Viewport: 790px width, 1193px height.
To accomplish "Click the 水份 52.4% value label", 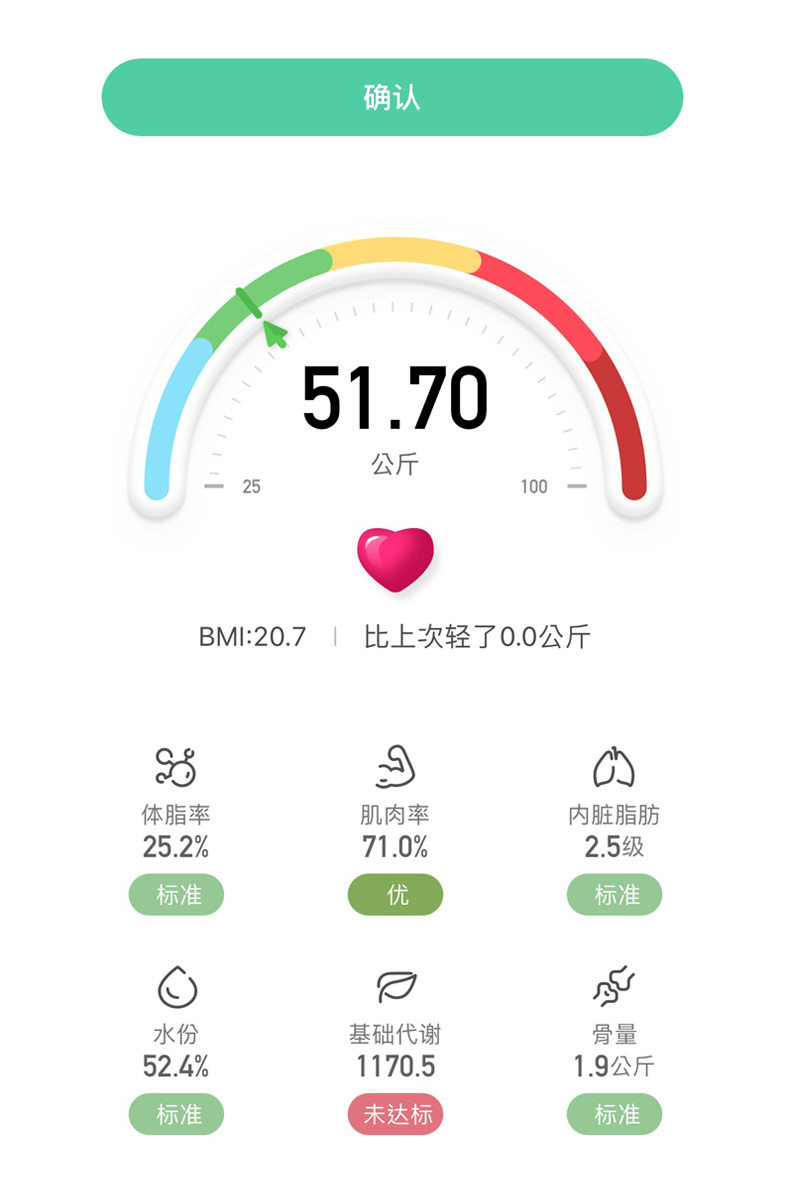I will (x=176, y=1066).
